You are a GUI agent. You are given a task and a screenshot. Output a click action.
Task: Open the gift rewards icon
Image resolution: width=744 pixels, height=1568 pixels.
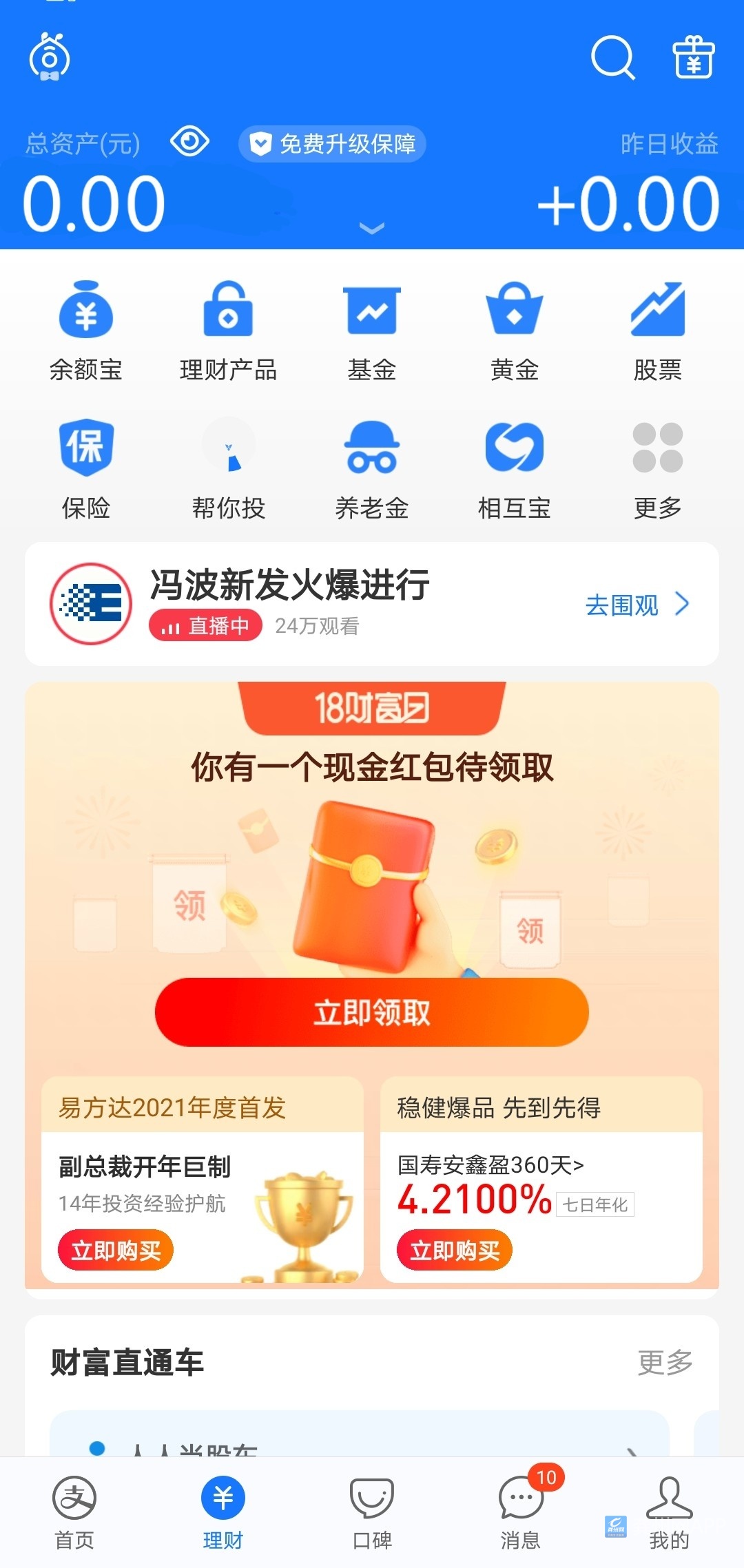click(693, 57)
